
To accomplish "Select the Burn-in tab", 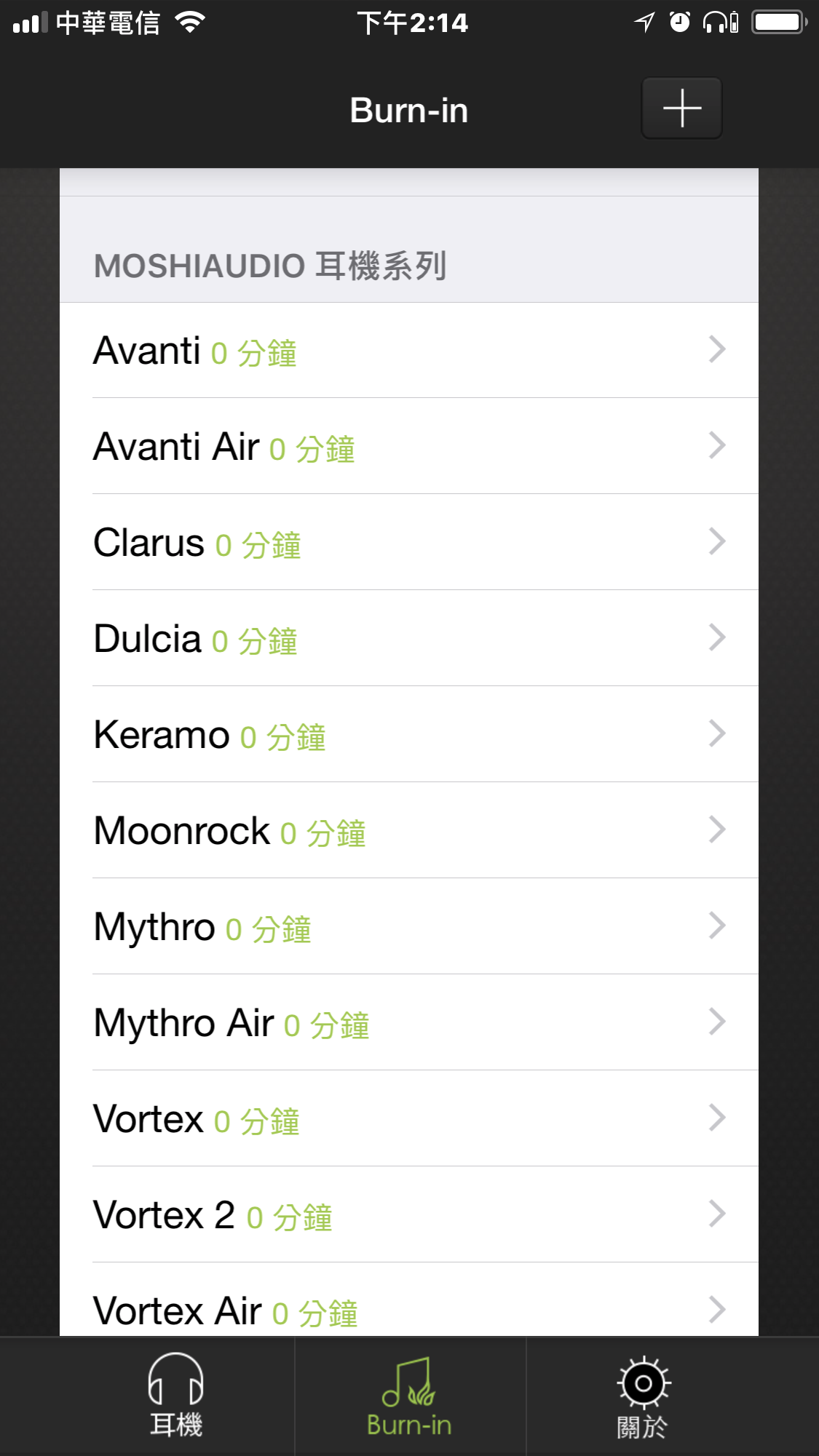I will click(x=410, y=1396).
